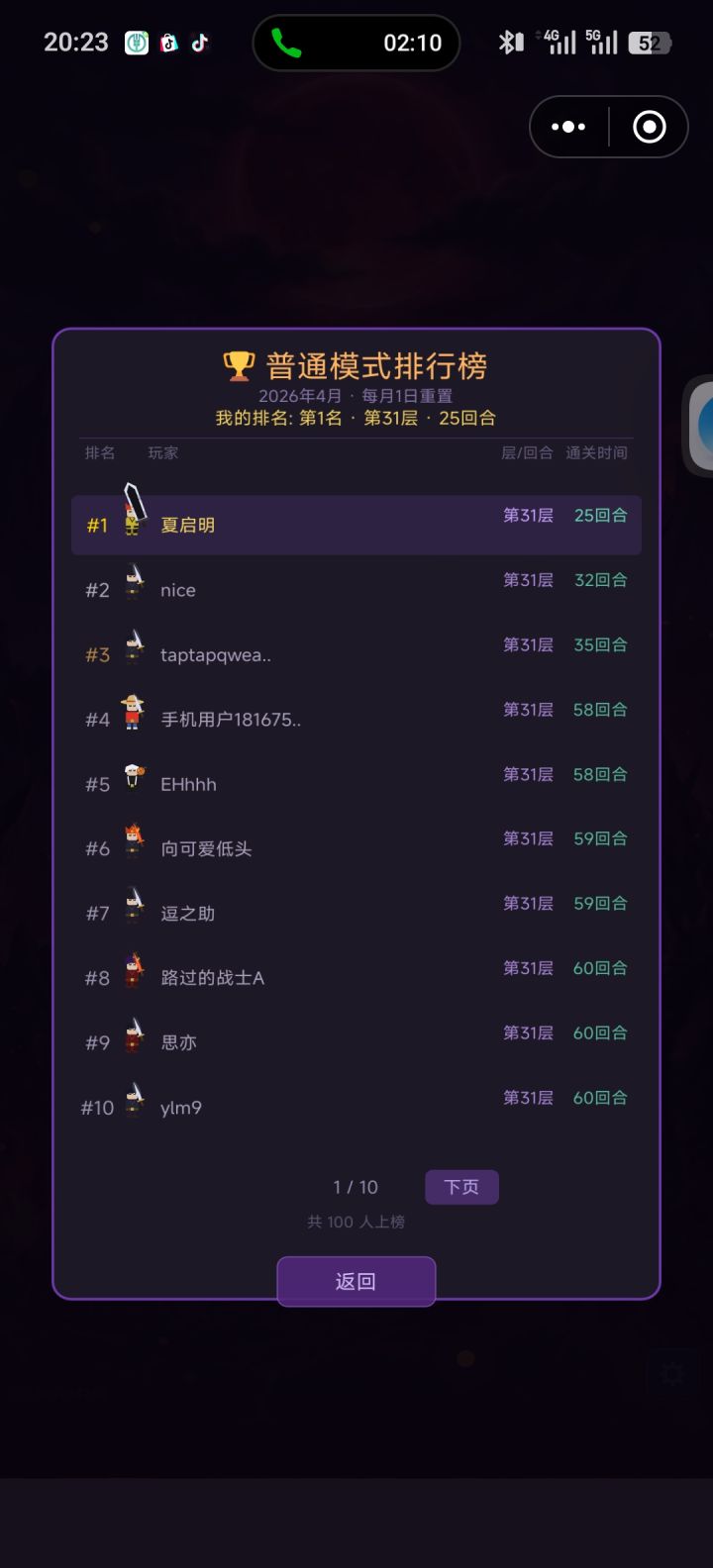Tap 下页 to view the next page
Viewport: 713px width, 1568px height.
461,1186
